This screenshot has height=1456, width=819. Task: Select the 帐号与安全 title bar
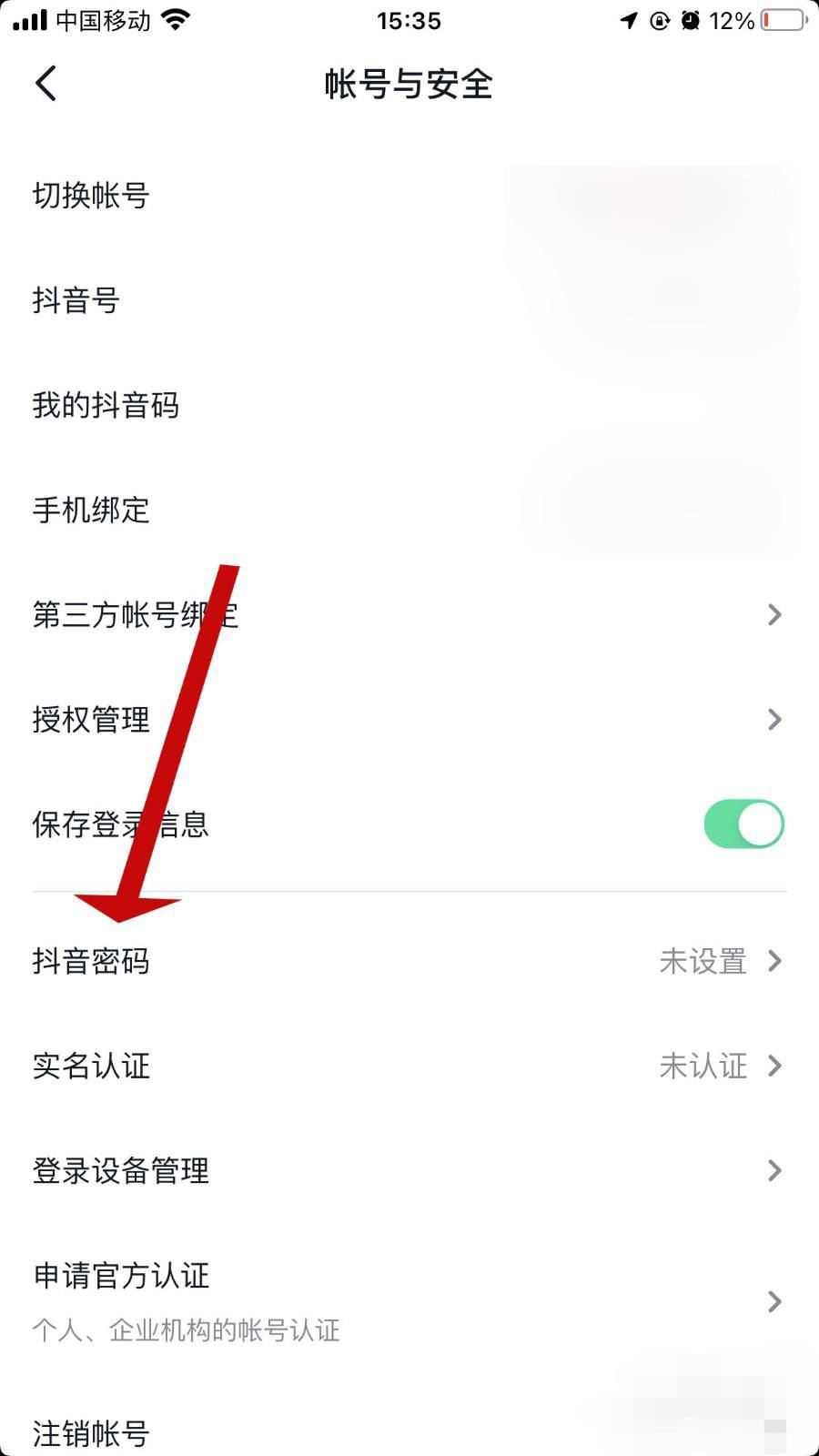click(409, 84)
